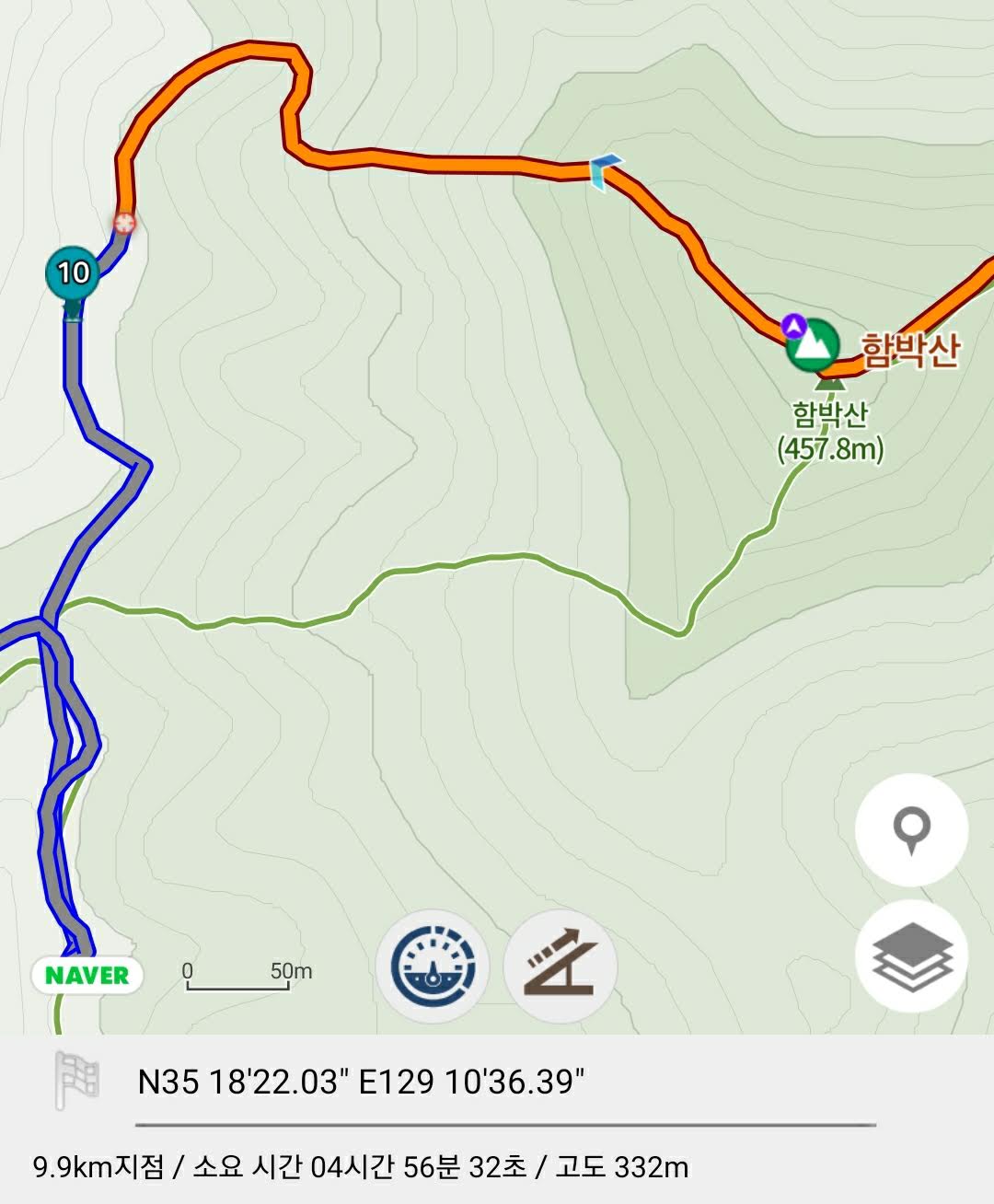
Task: Select waypoint marker number 10
Action: [x=73, y=272]
